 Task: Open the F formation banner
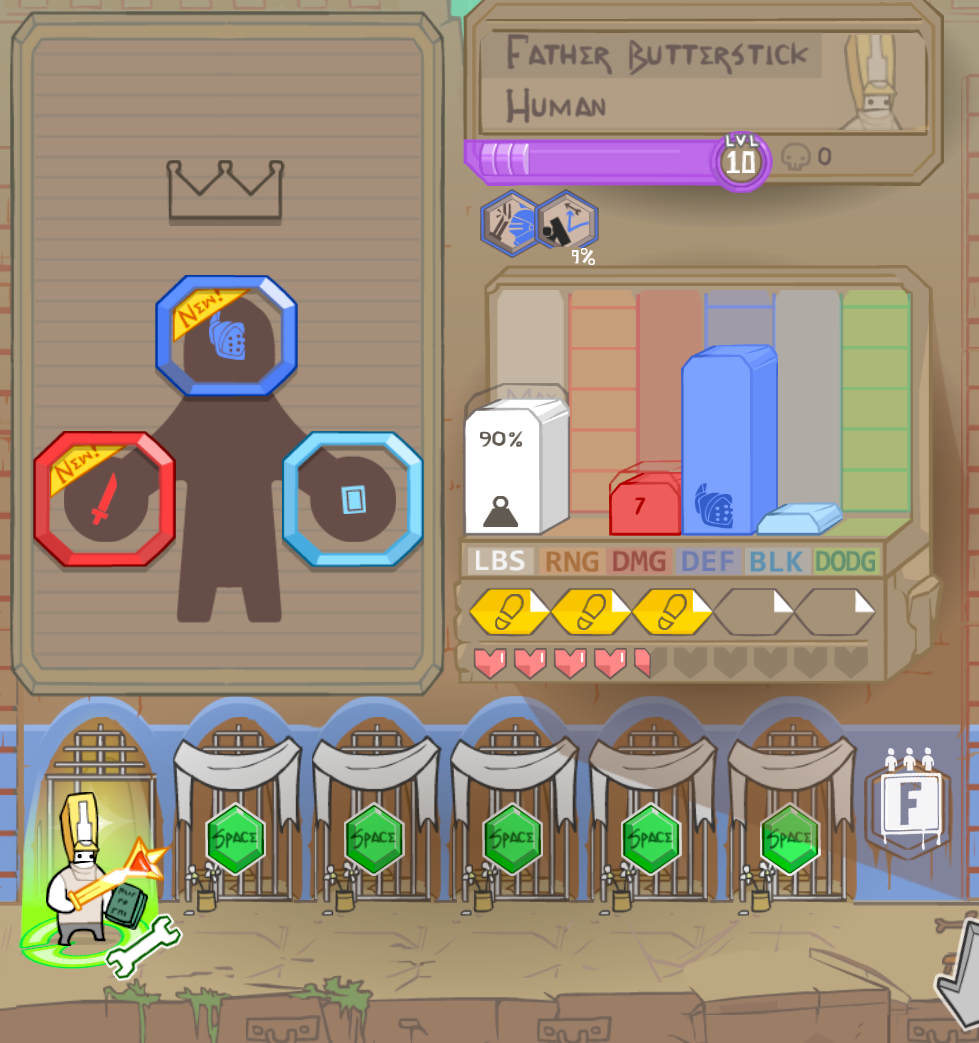[x=908, y=803]
